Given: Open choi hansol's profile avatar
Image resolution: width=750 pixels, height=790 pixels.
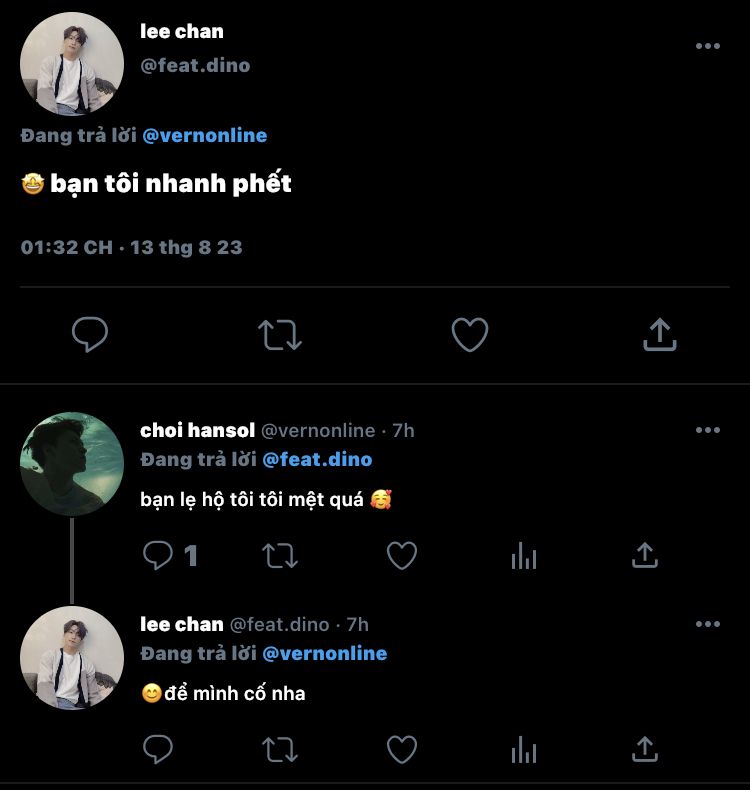Looking at the screenshot, I should 72,463.
